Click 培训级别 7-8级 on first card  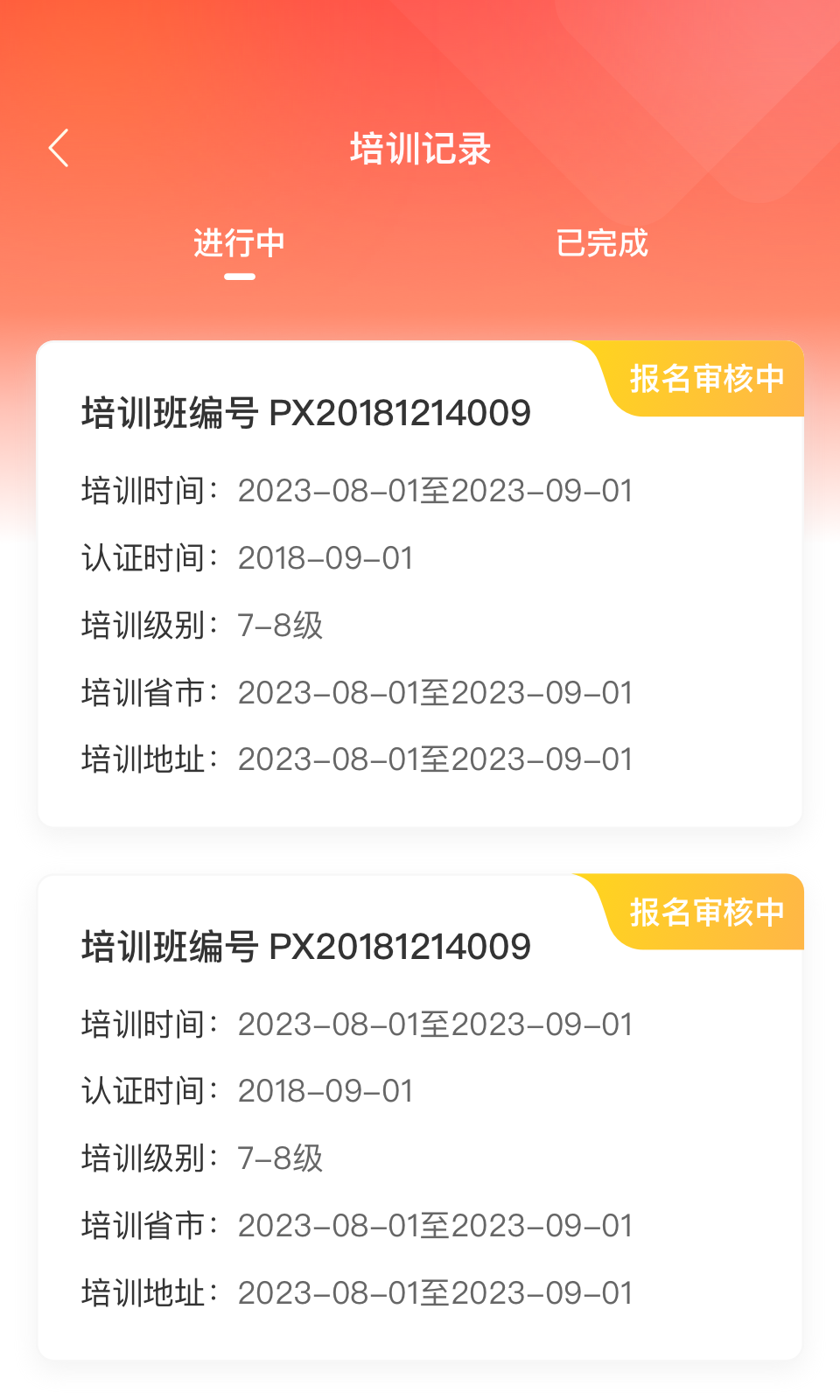click(281, 626)
